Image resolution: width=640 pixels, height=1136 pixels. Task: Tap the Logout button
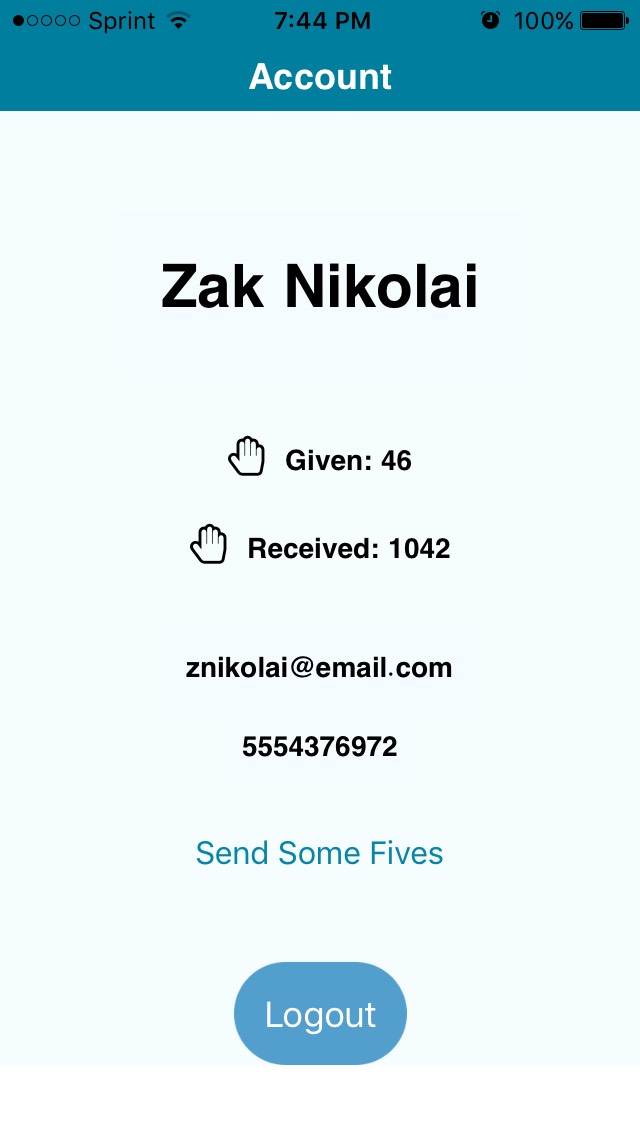[x=320, y=1014]
